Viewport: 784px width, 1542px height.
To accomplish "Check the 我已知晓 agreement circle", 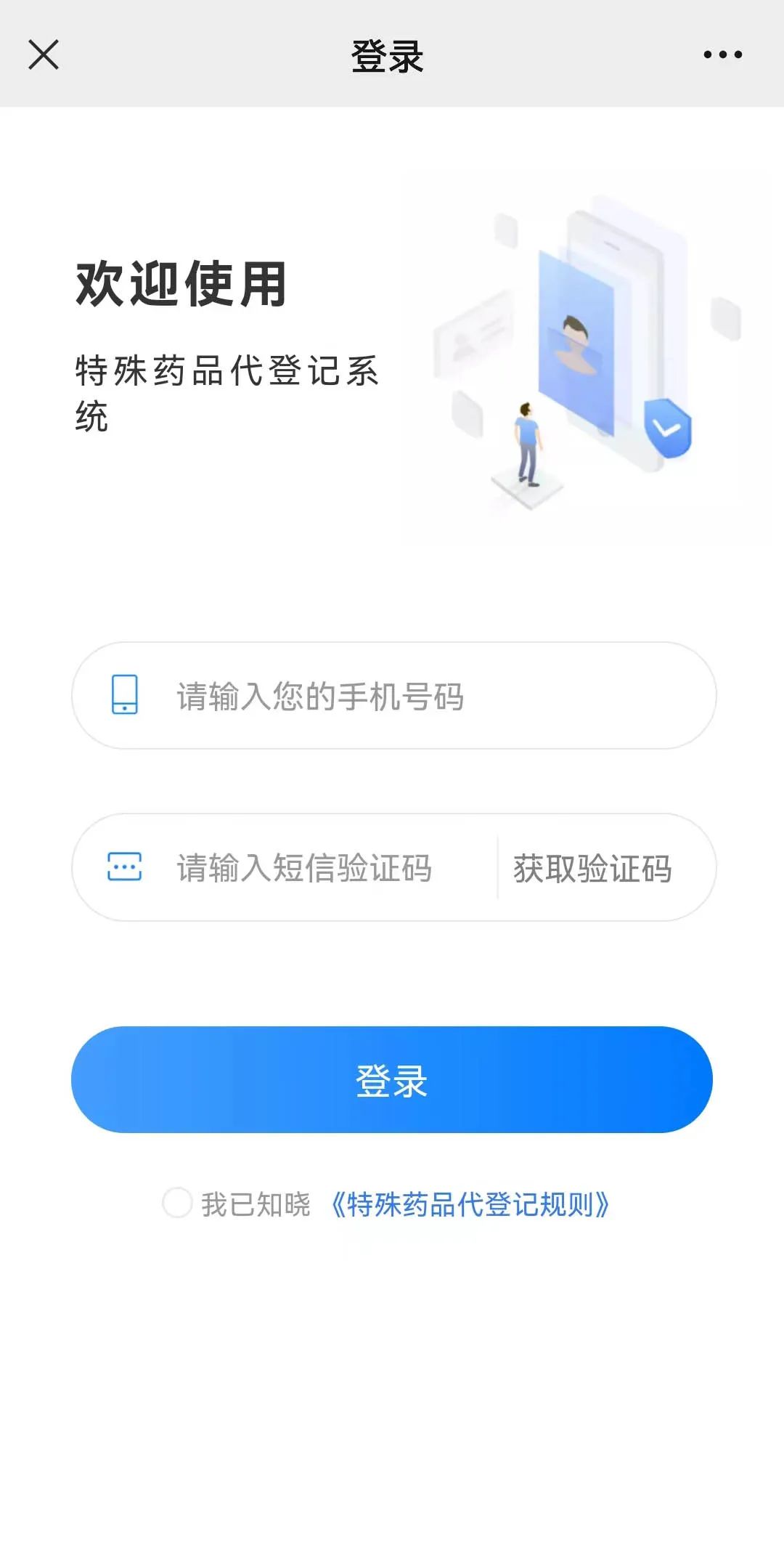I will [177, 1203].
